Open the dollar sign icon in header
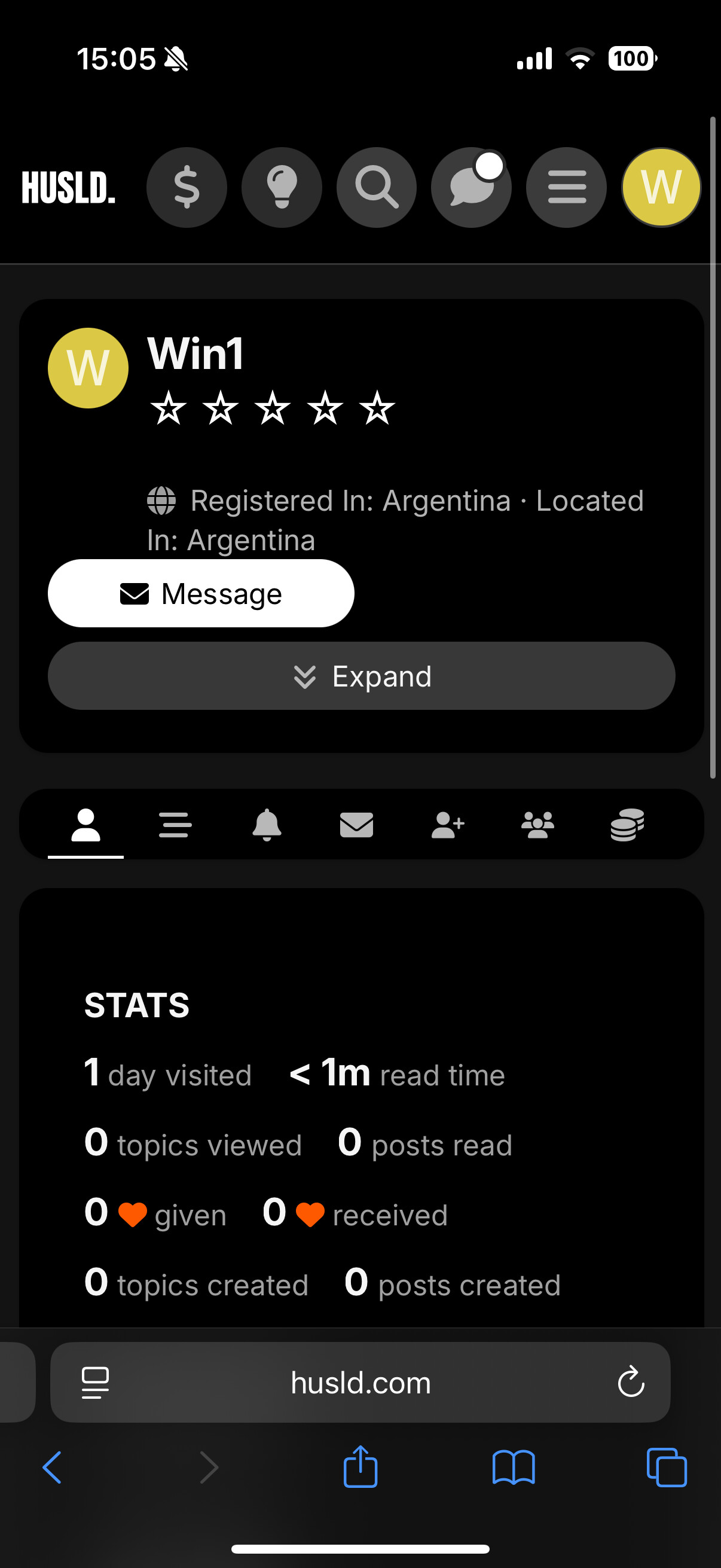Image resolution: width=721 pixels, height=1568 pixels. tap(186, 187)
